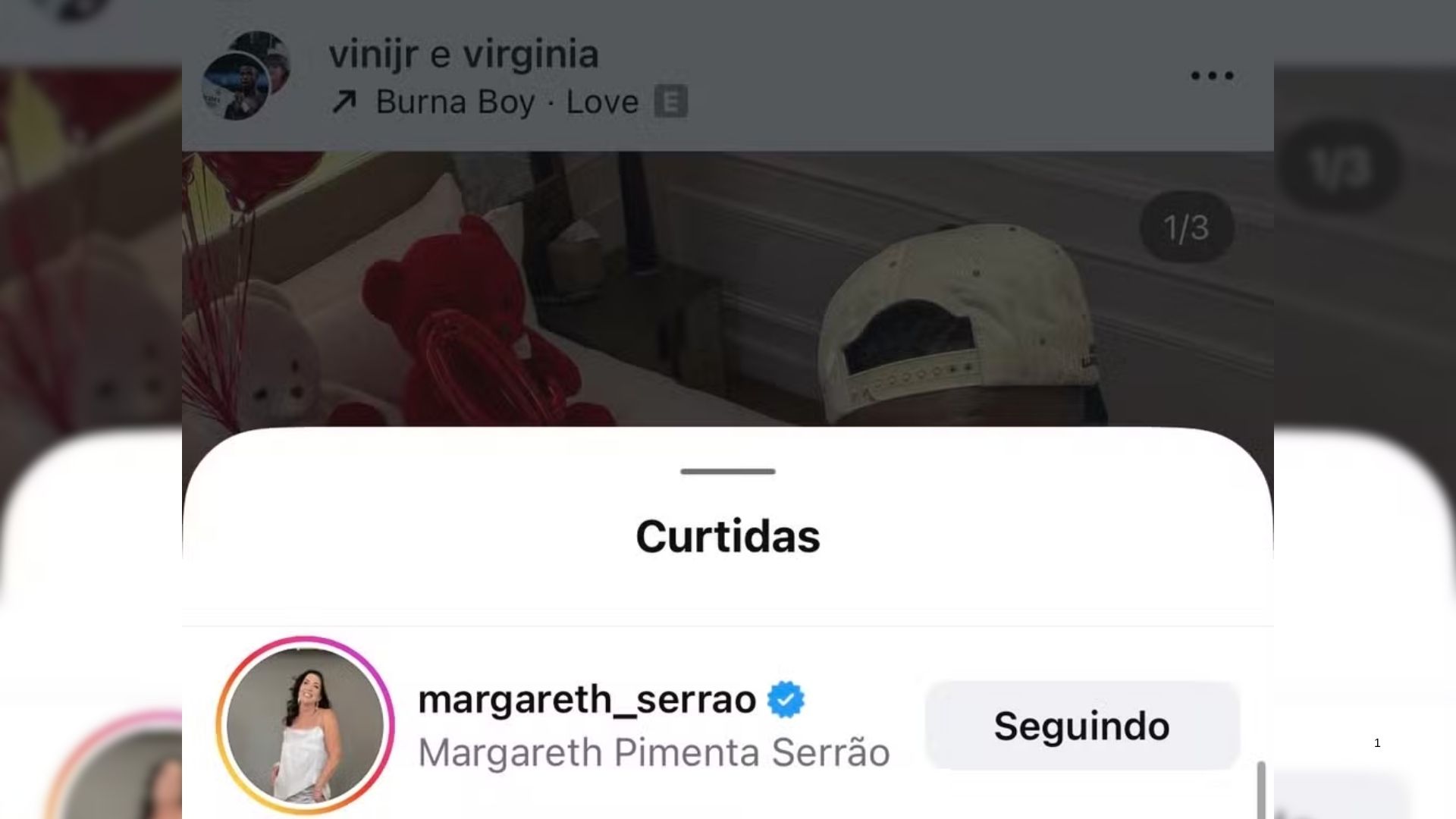View margareth_serrao's story via profile picture
1456x819 pixels.
pyautogui.click(x=305, y=725)
